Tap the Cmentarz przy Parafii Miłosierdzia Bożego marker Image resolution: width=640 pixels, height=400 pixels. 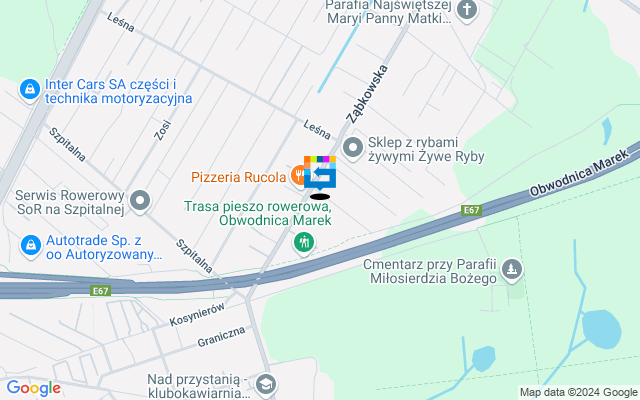[512, 268]
